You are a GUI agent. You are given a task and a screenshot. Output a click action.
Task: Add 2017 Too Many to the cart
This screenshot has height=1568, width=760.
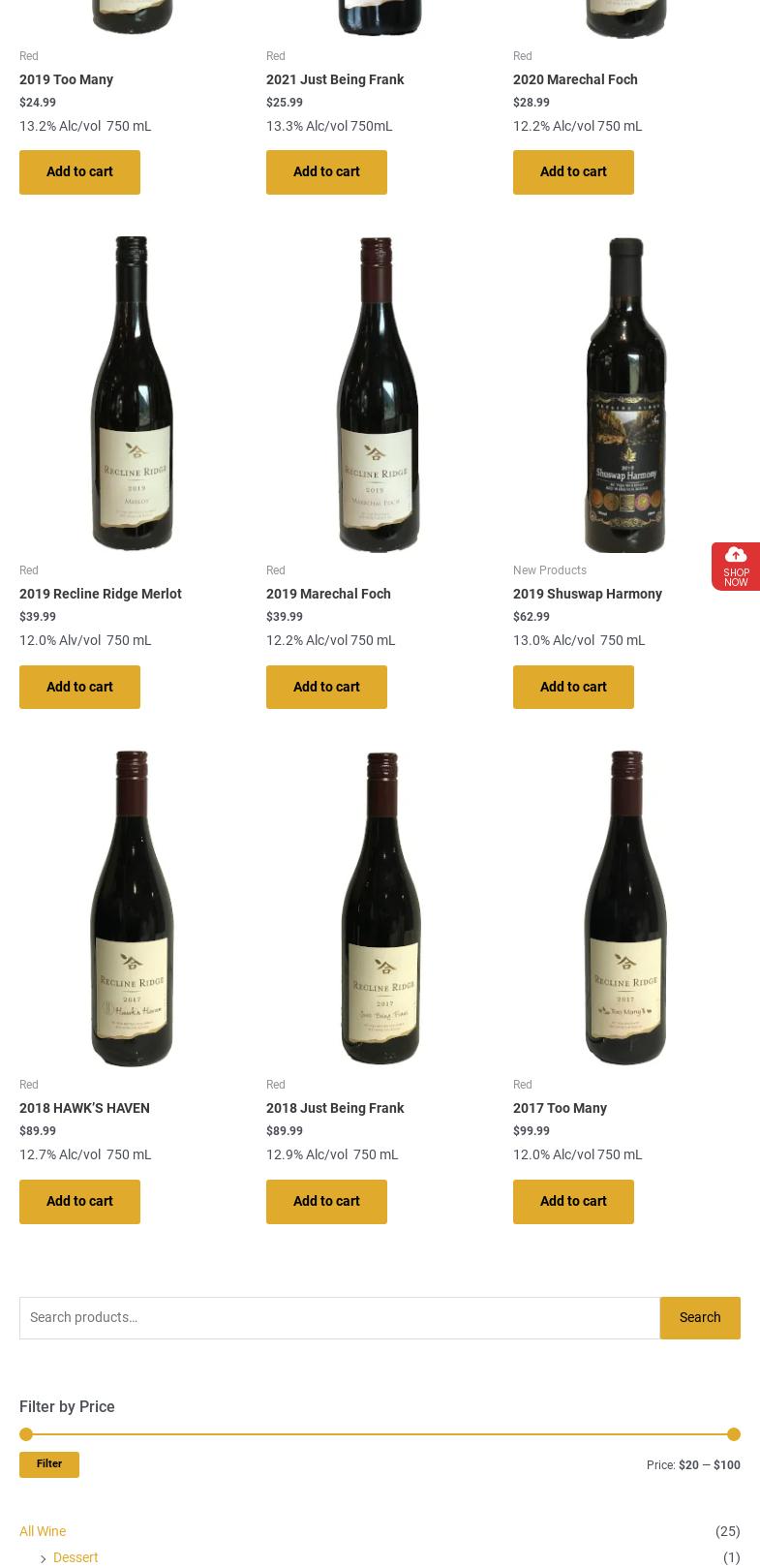573,1201
